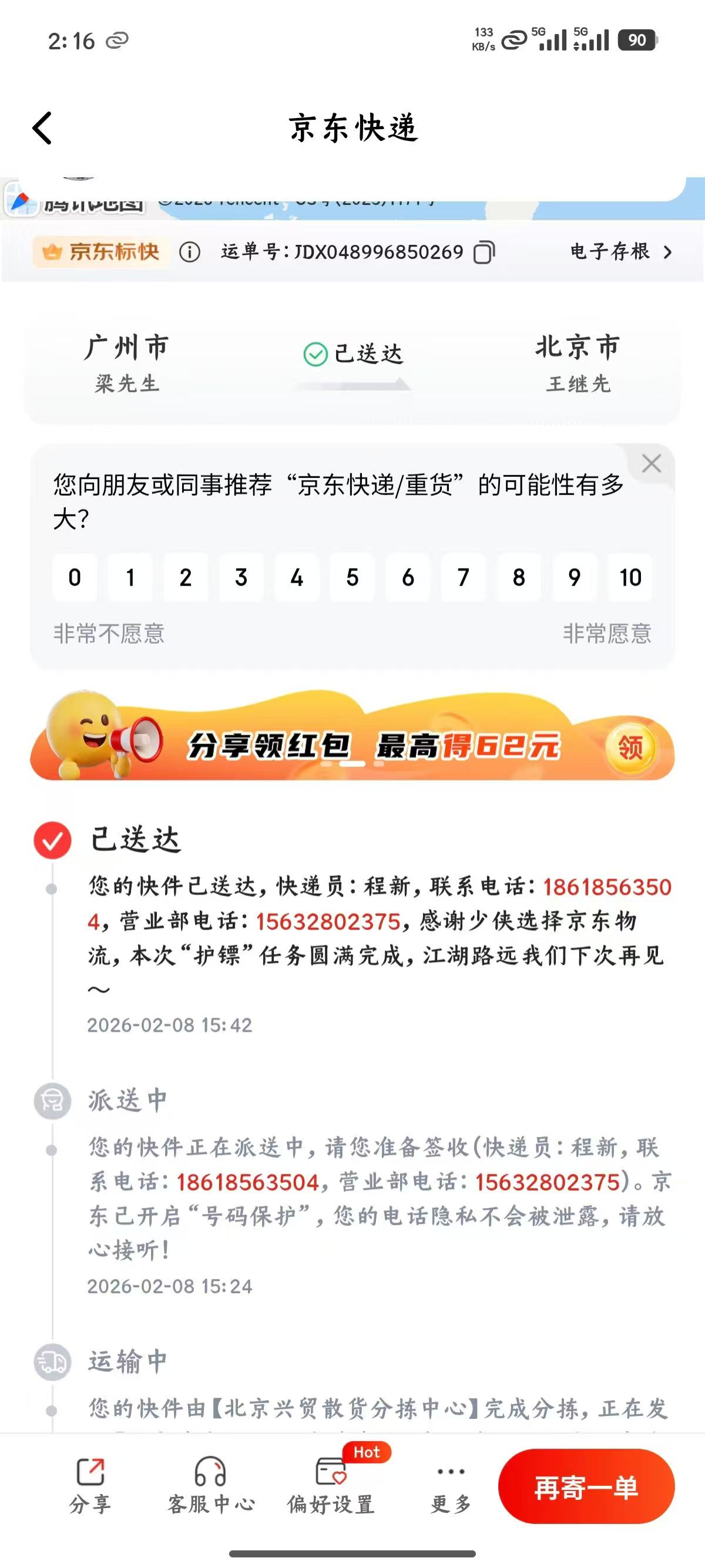Viewport: 705px width, 1568px height.
Task: Dismiss the recommendation survey card
Action: tap(652, 464)
